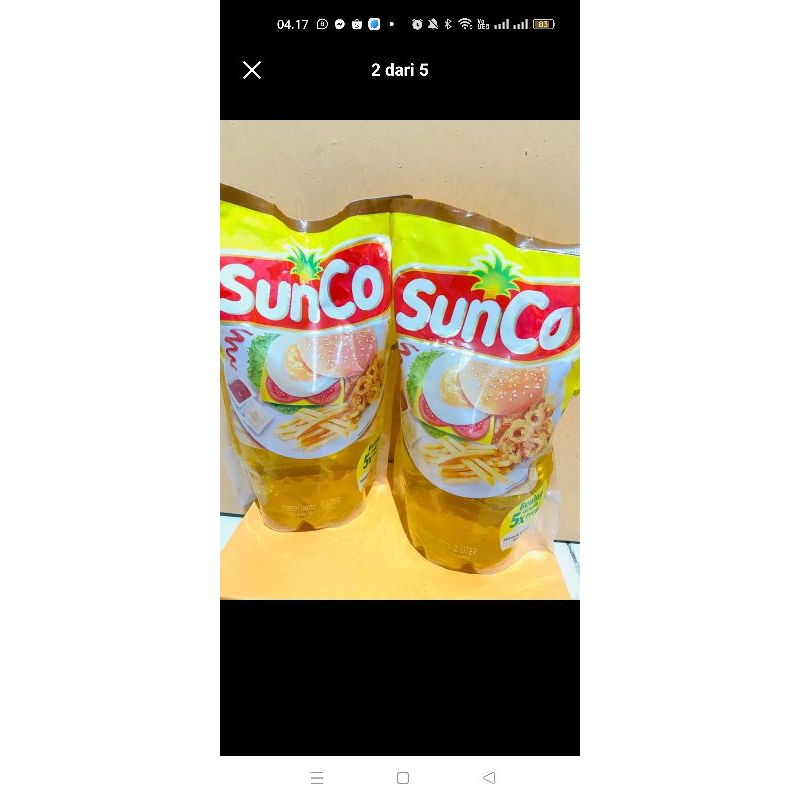Go back using the system back button
This screenshot has width=800, height=800.
[x=488, y=777]
